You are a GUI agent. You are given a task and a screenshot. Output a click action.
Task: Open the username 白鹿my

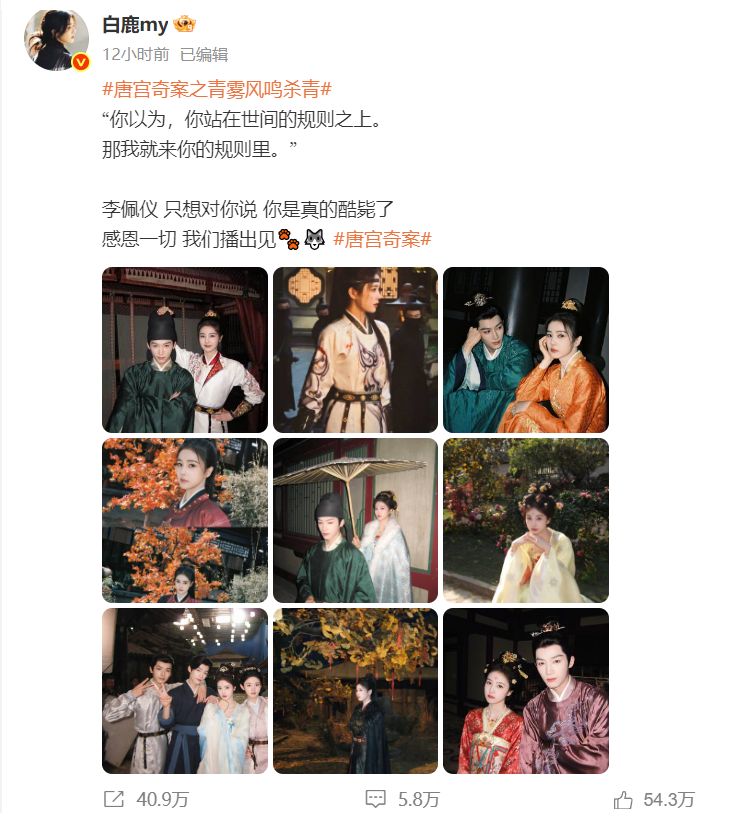click(x=135, y=25)
